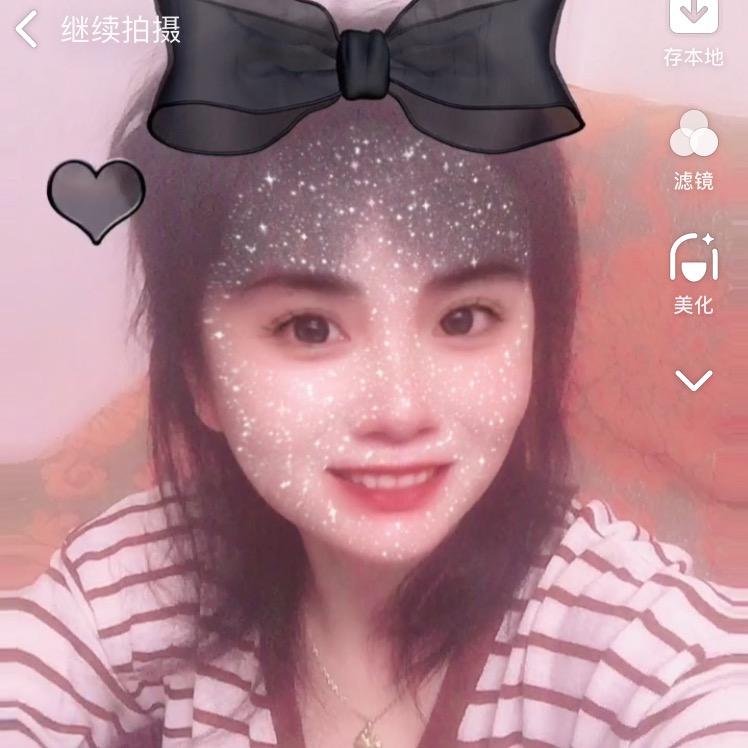Expand more editing tools with the chevron

coord(693,380)
